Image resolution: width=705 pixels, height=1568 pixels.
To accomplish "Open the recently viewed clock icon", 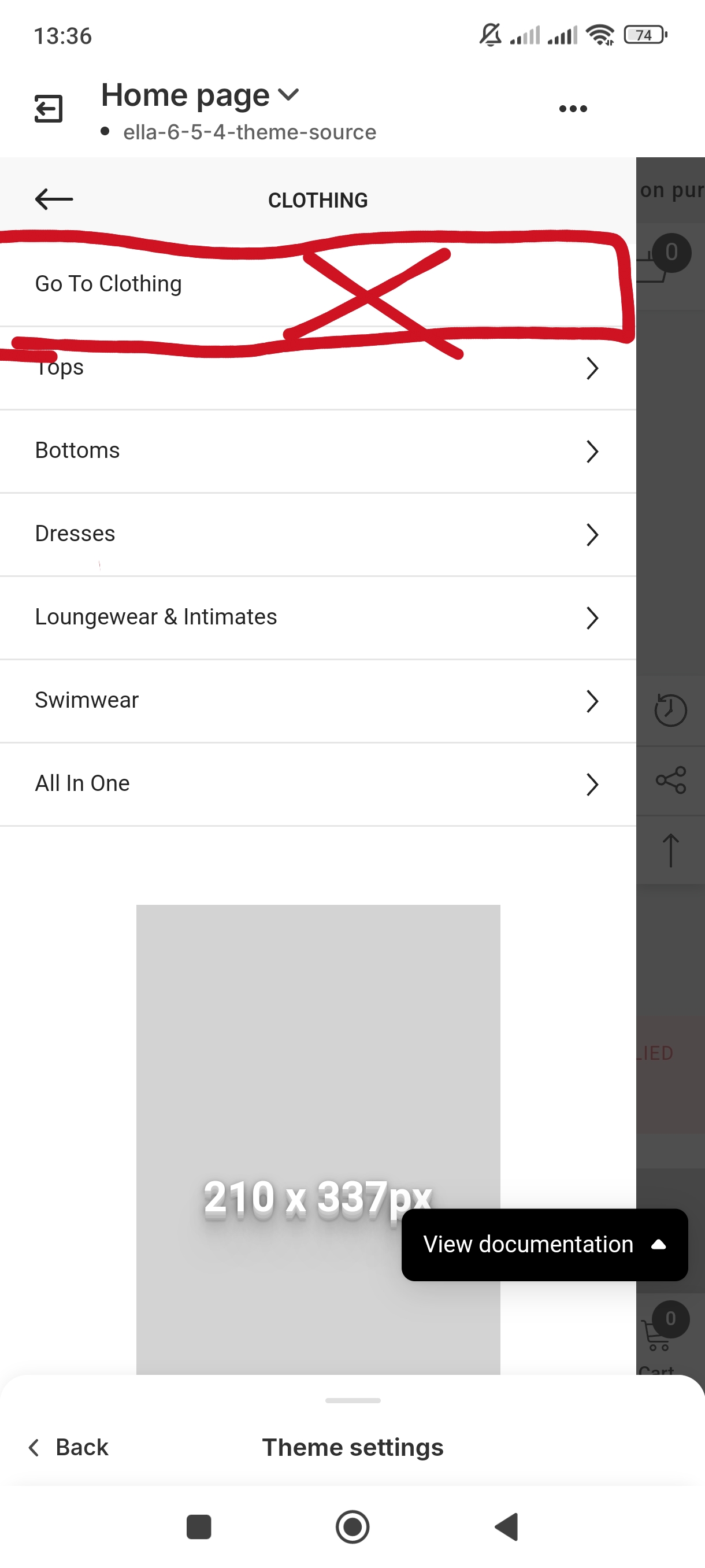I will pos(670,710).
